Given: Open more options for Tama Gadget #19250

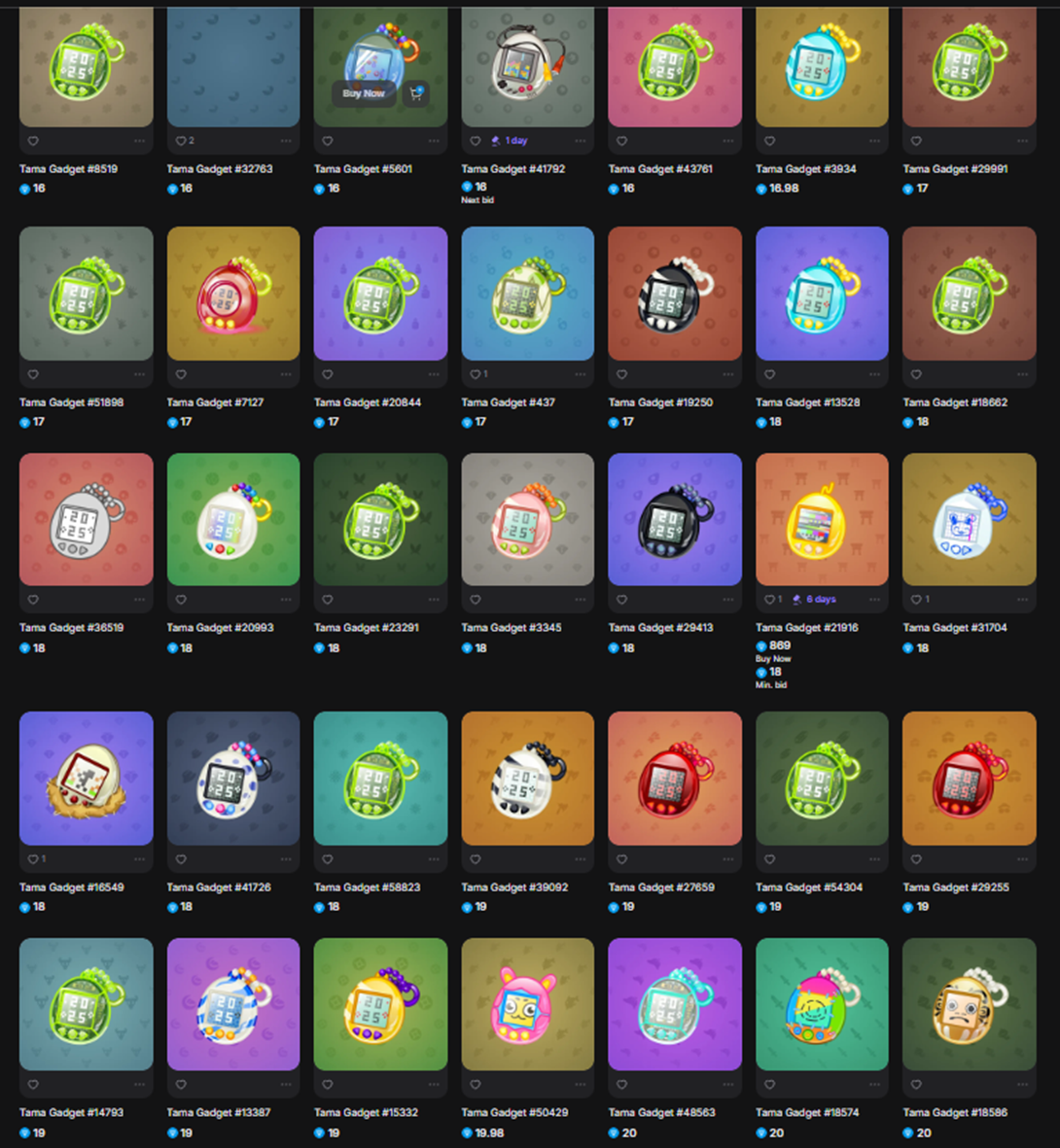Looking at the screenshot, I should point(727,374).
